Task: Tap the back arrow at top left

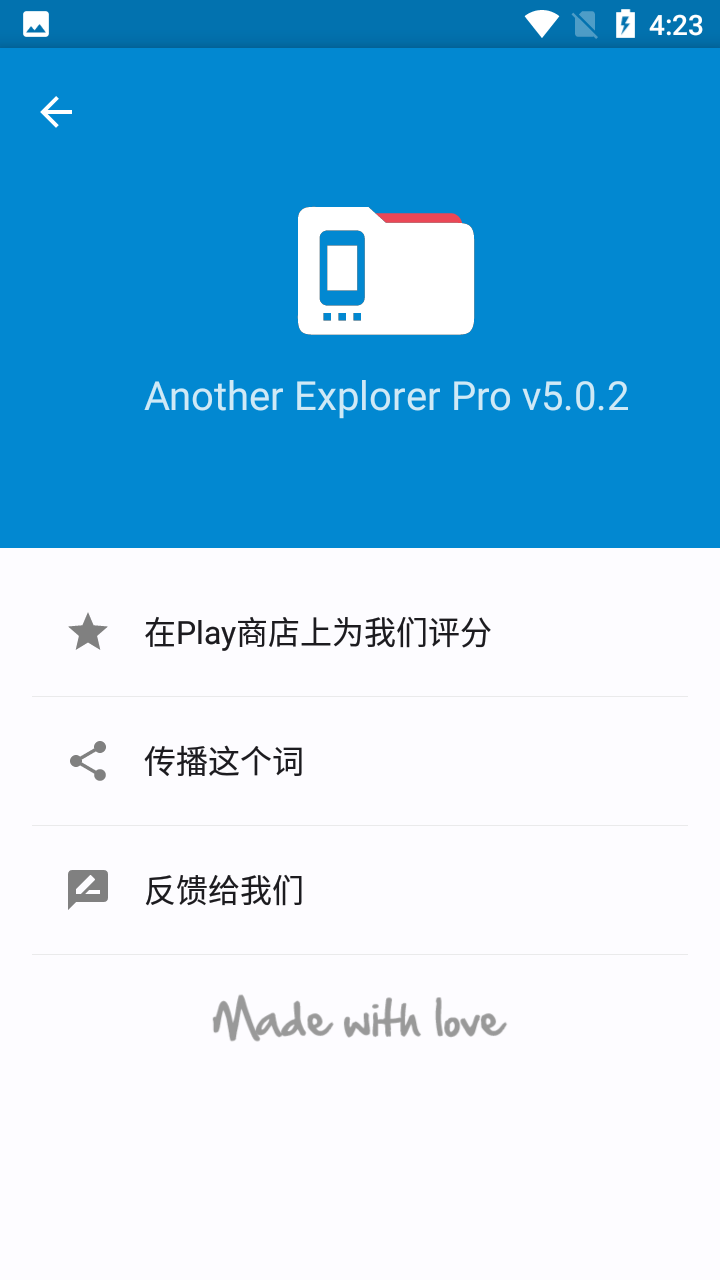Action: click(55, 111)
